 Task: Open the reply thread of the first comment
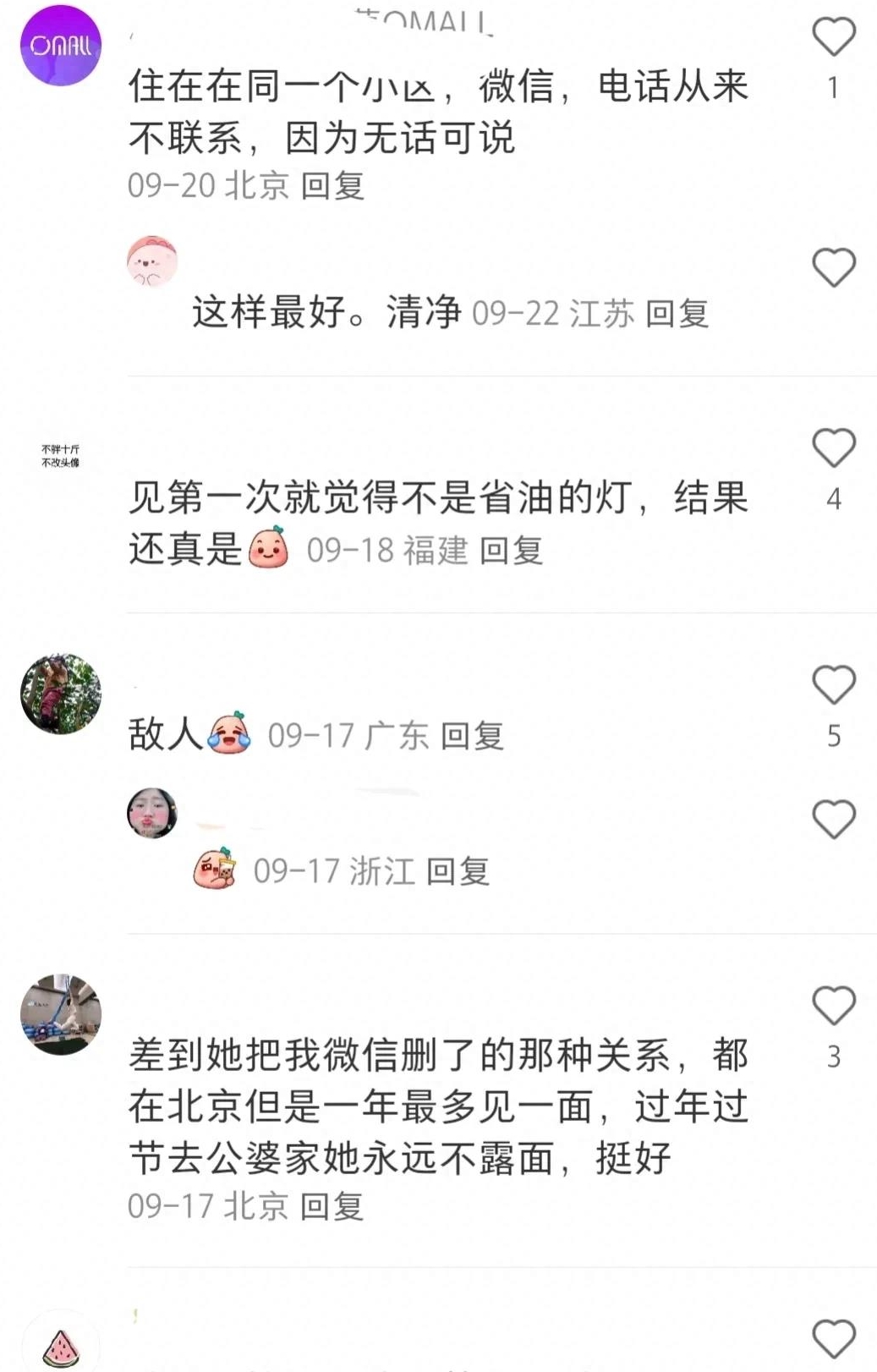pos(334,189)
